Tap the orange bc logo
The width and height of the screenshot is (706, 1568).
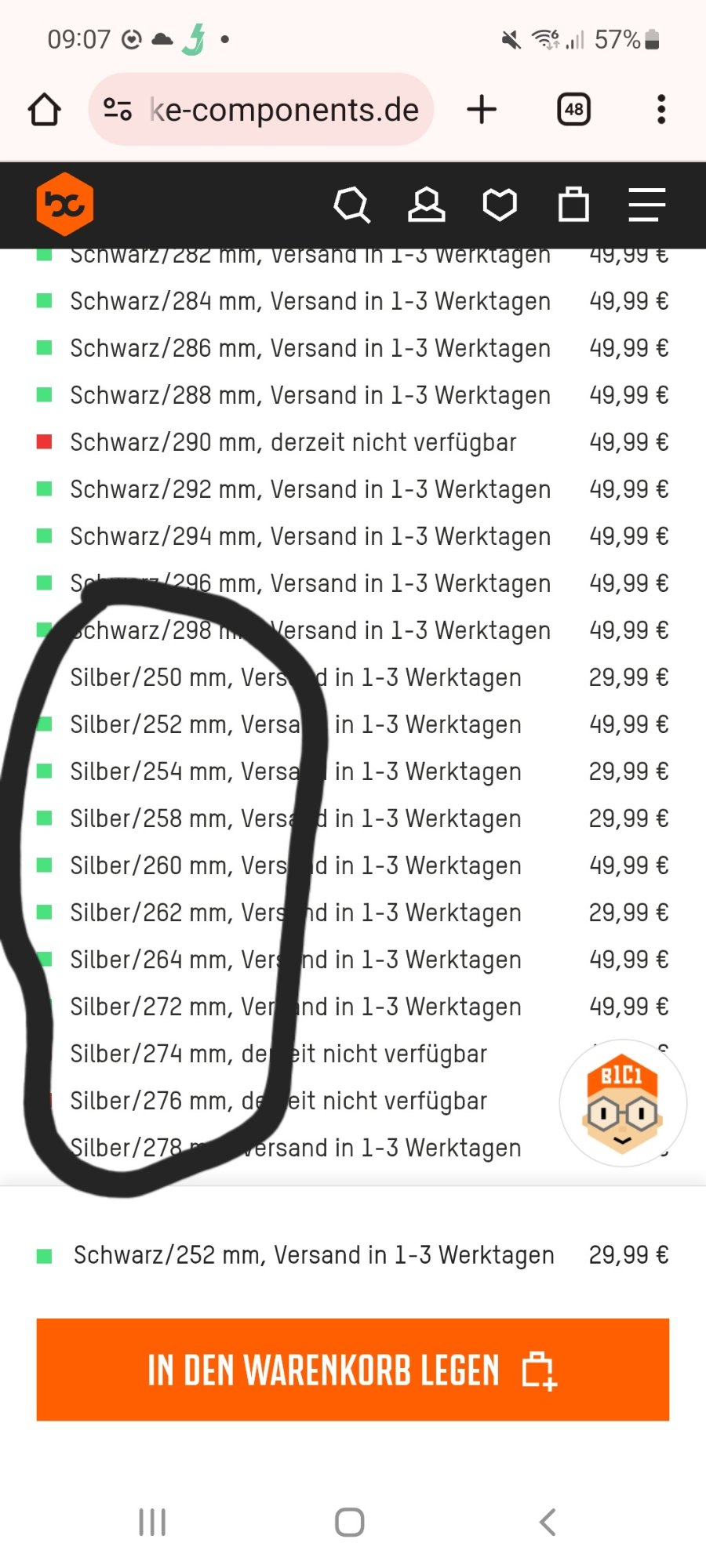pyautogui.click(x=66, y=204)
